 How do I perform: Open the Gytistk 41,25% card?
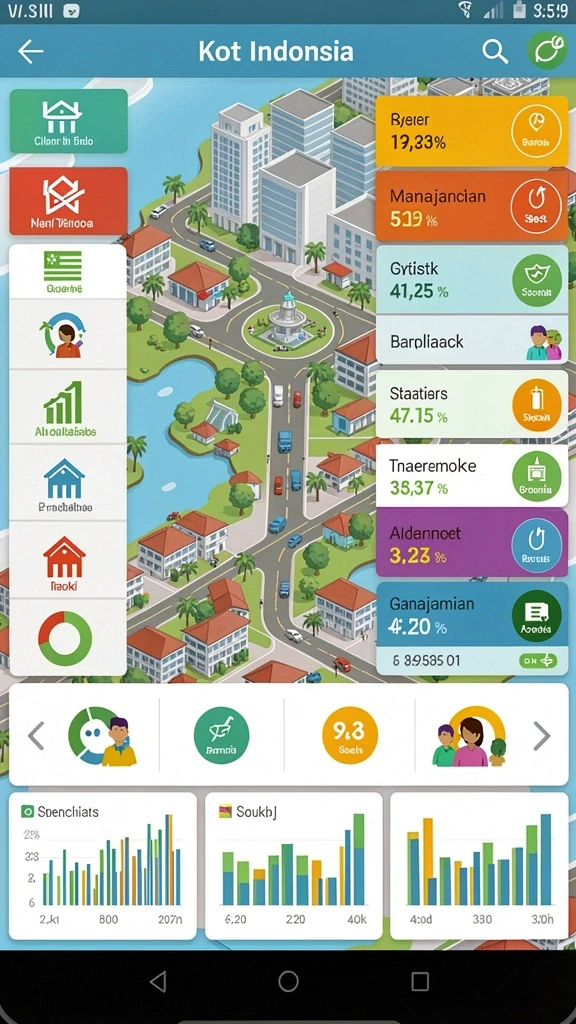pyautogui.click(x=472, y=280)
